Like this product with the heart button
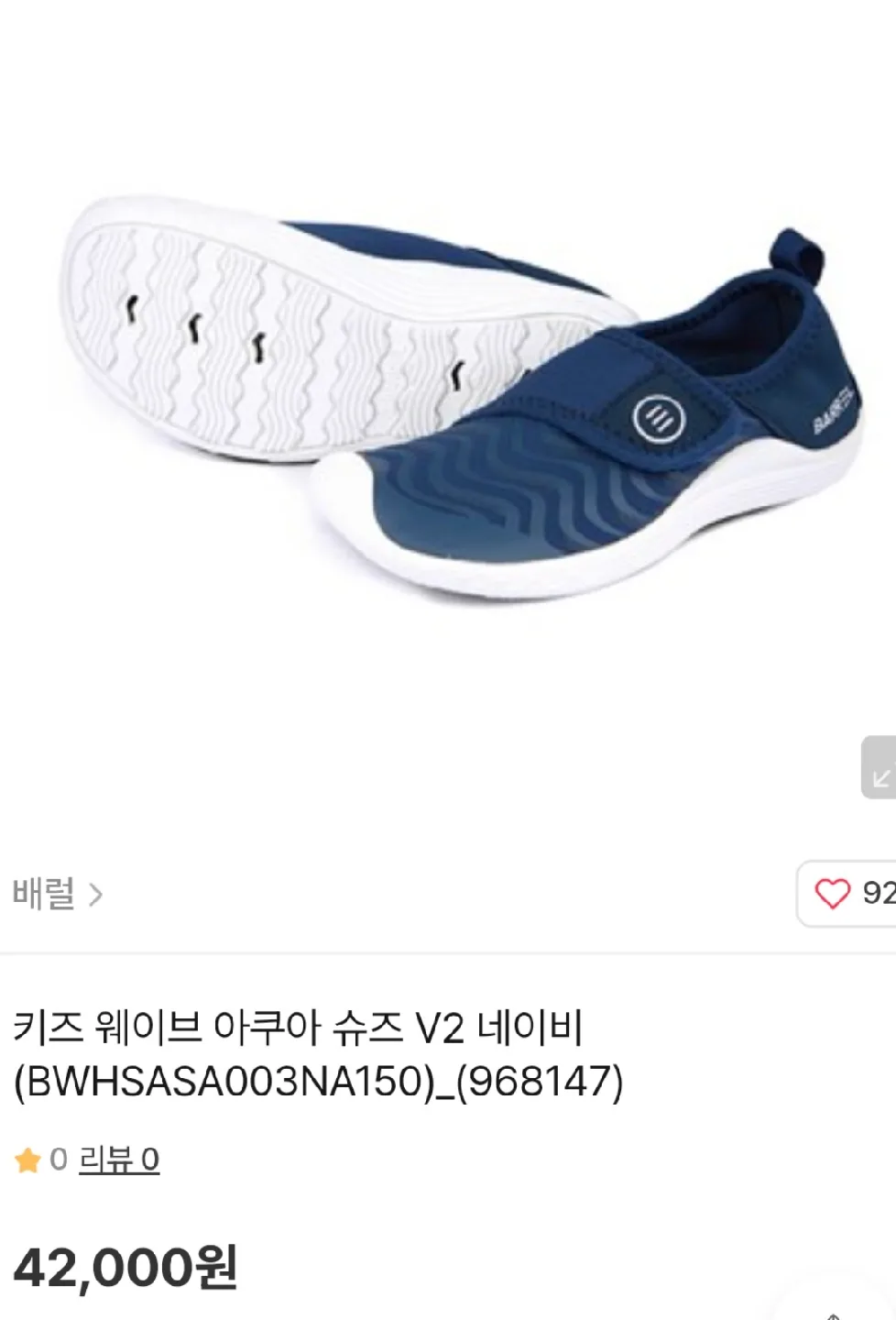Viewport: 896px width, 1320px height. [833, 893]
